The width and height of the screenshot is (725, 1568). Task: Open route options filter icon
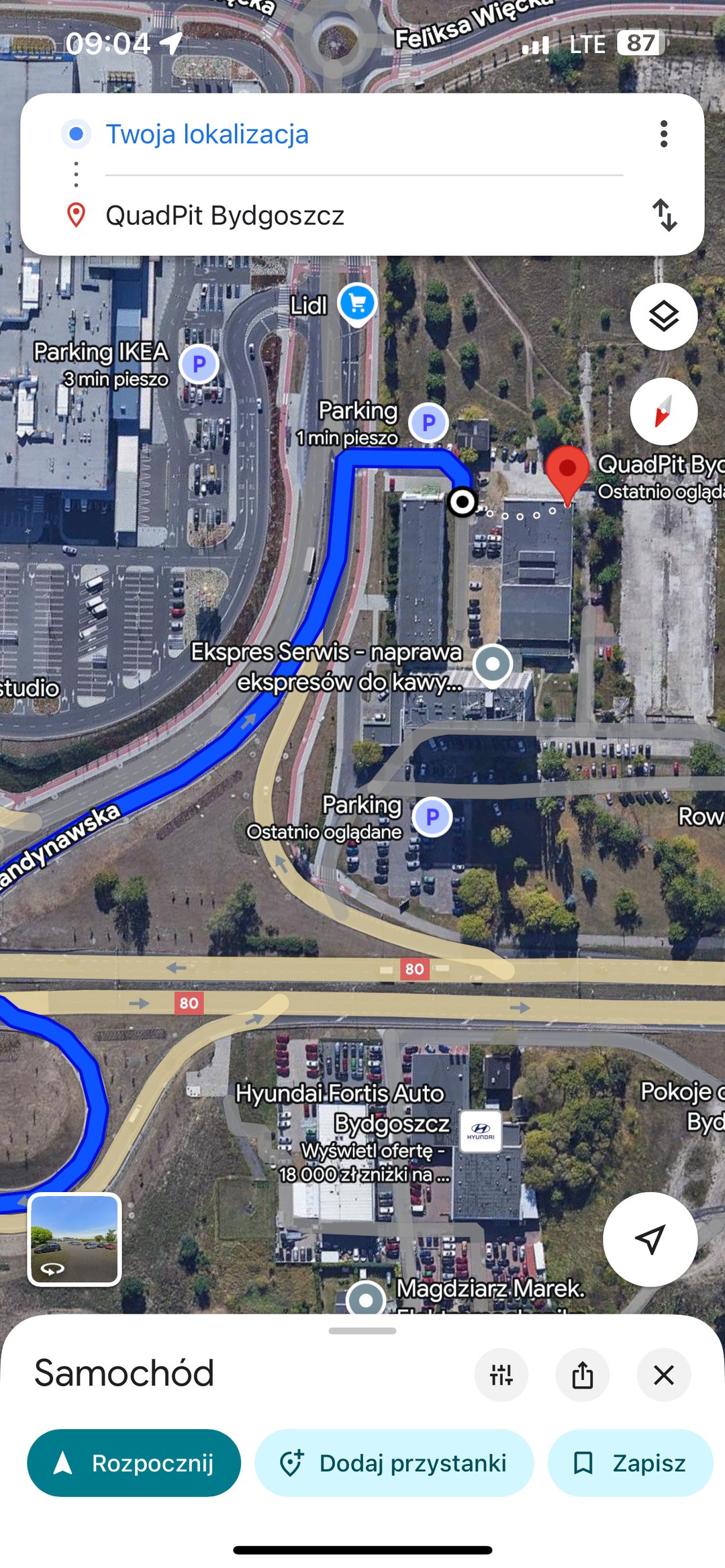pos(501,1375)
